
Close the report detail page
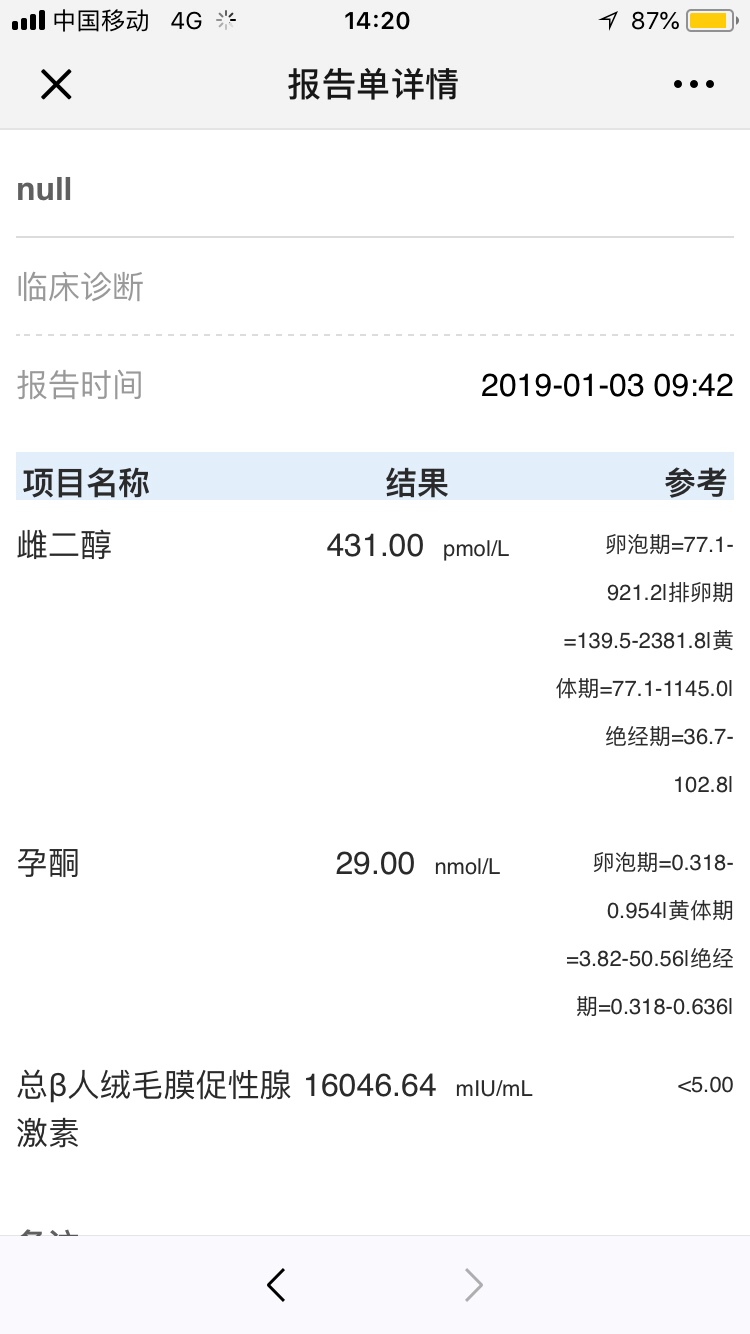click(56, 85)
